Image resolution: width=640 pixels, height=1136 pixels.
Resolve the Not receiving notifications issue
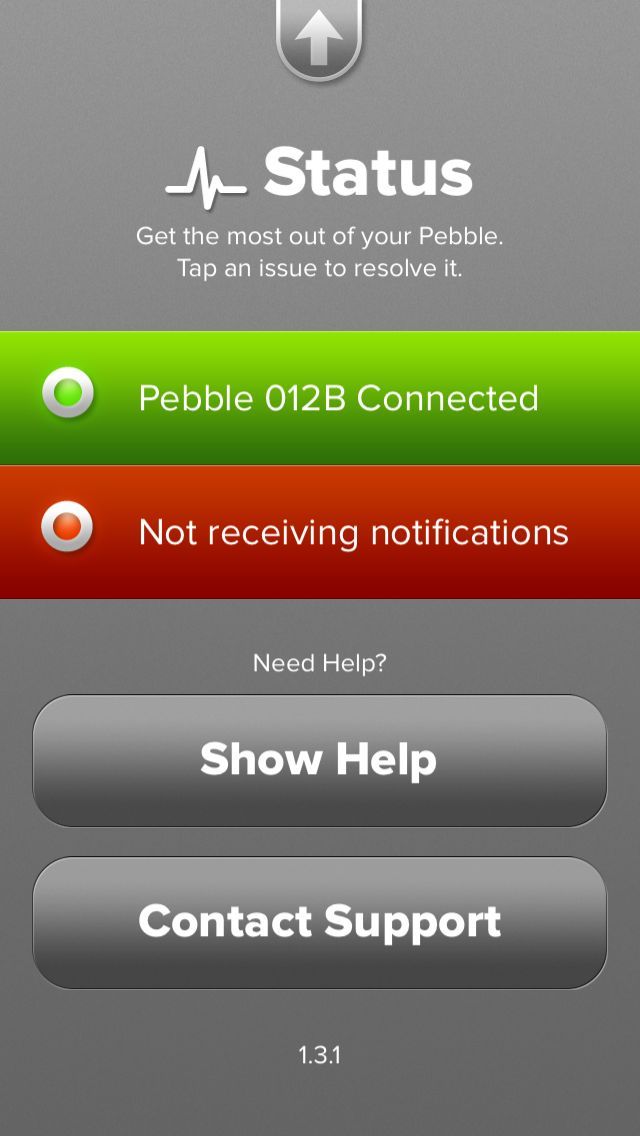(320, 532)
